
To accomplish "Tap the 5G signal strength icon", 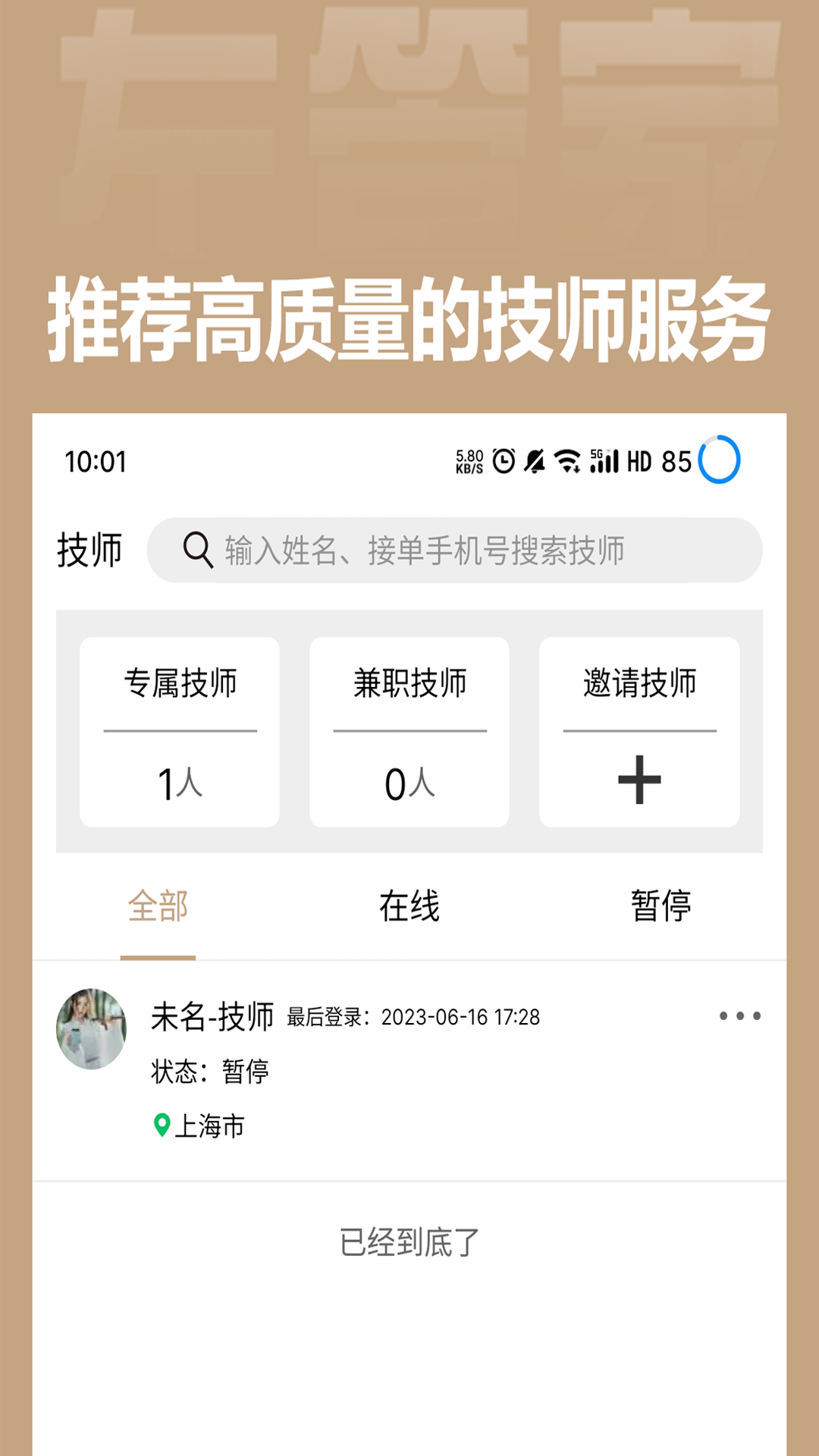I will point(603,460).
